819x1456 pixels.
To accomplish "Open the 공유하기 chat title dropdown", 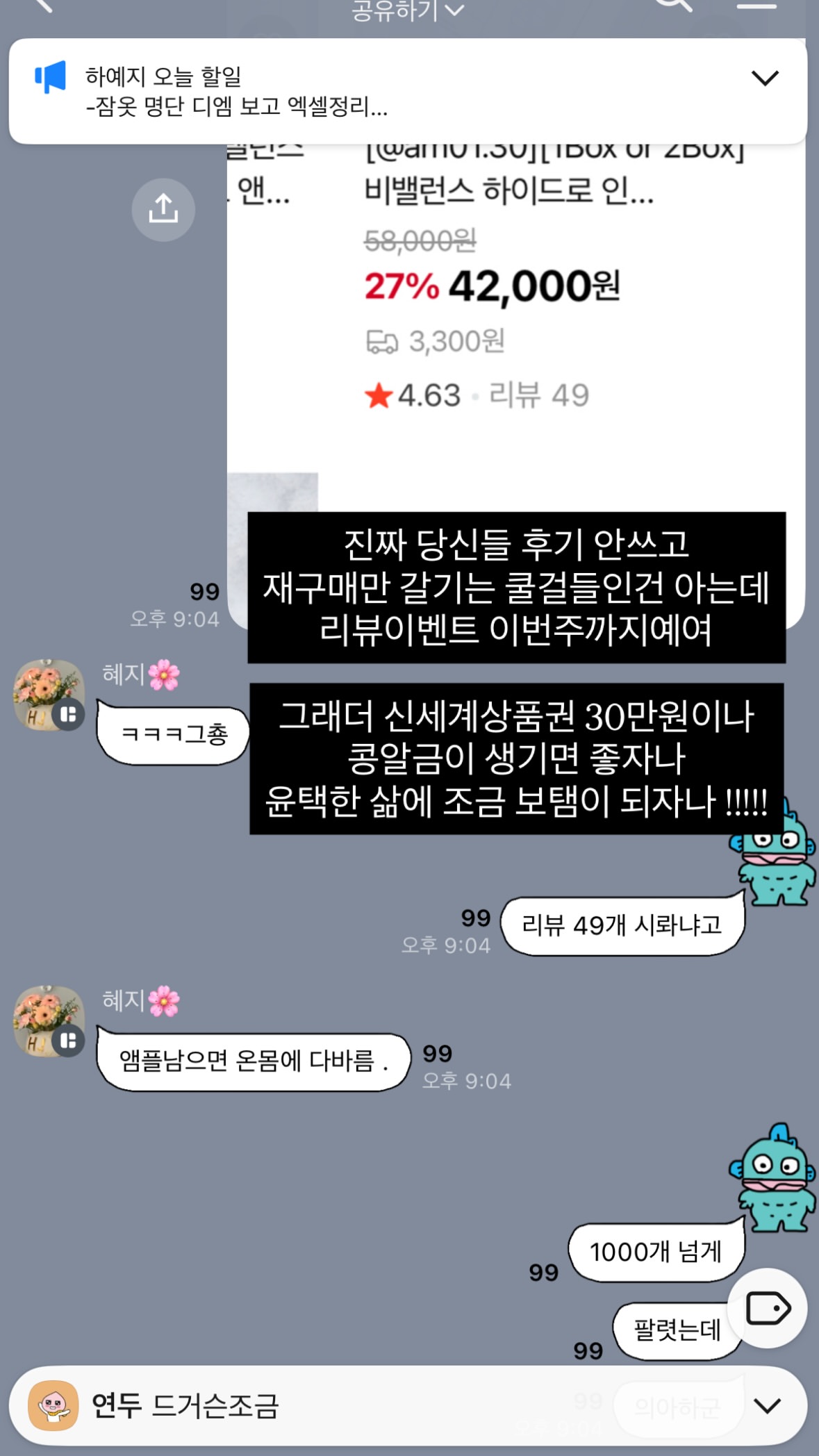I will pyautogui.click(x=408, y=10).
